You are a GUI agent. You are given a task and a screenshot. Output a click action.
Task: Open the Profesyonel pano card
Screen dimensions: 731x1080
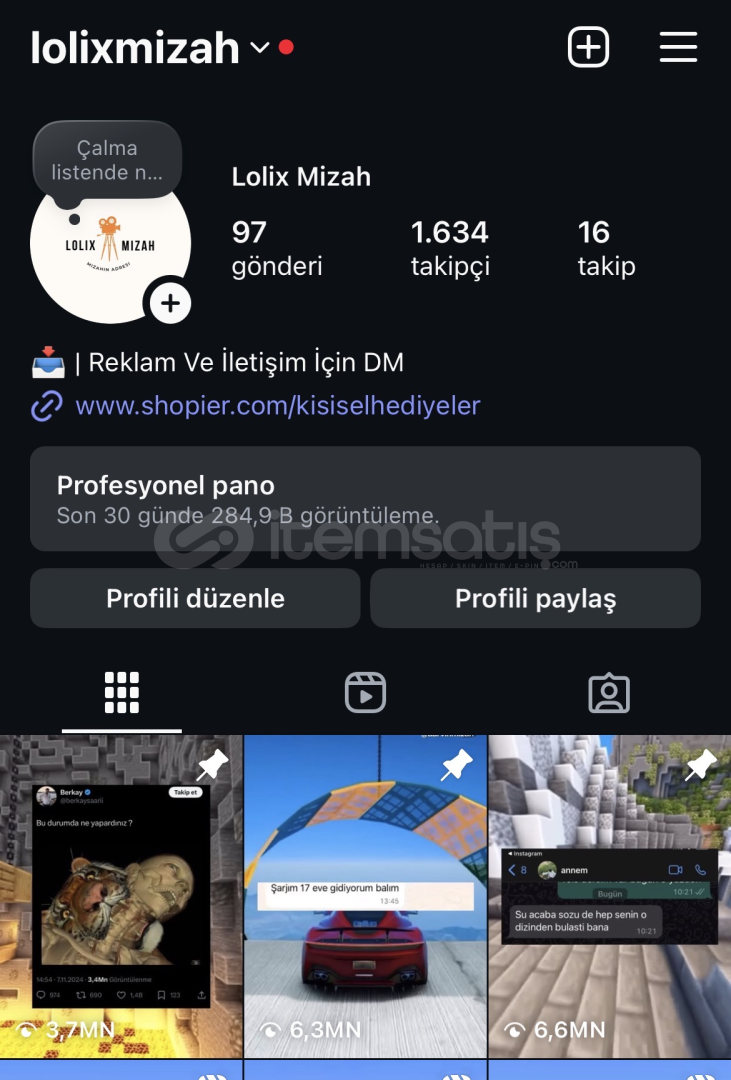(x=365, y=498)
